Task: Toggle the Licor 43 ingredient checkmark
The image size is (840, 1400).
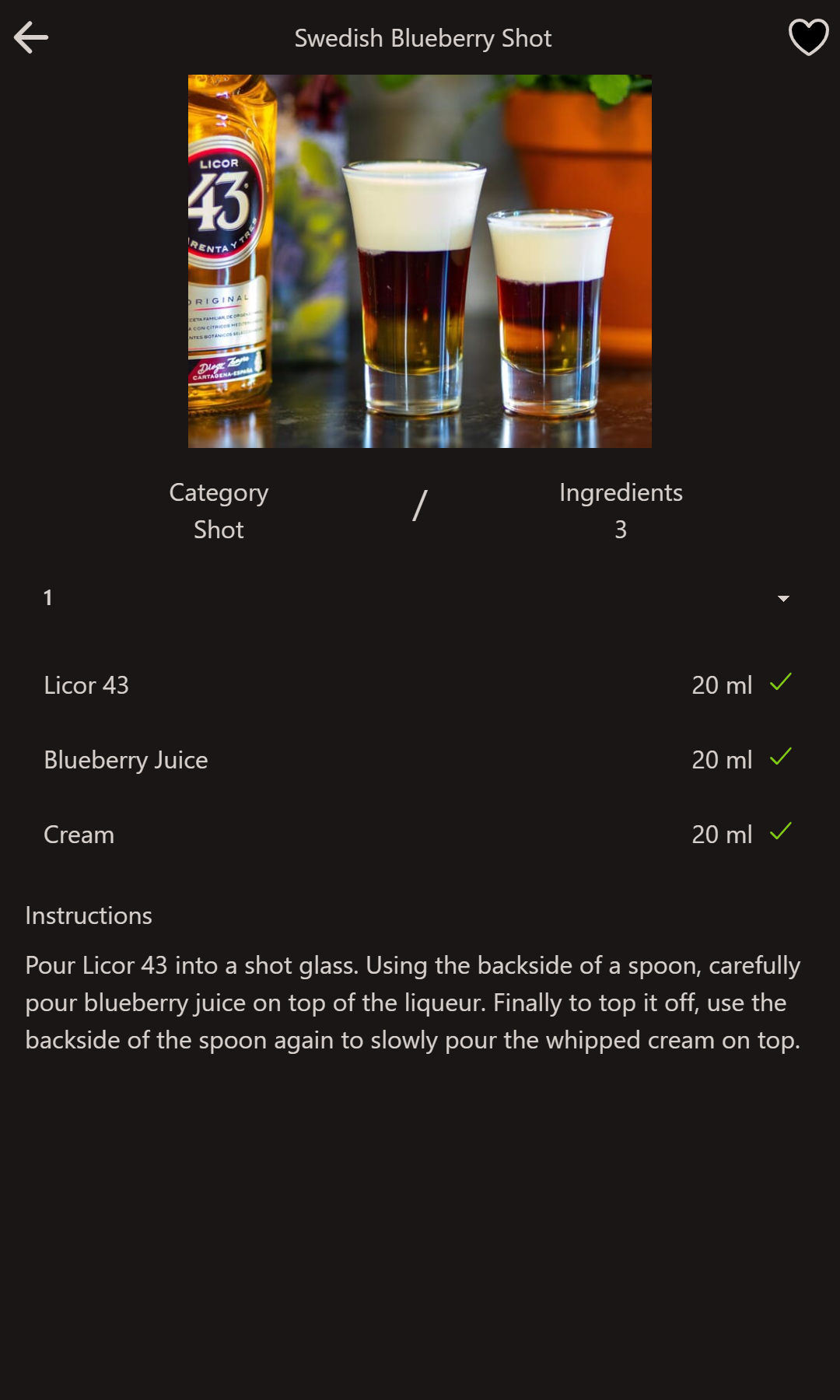Action: click(780, 683)
